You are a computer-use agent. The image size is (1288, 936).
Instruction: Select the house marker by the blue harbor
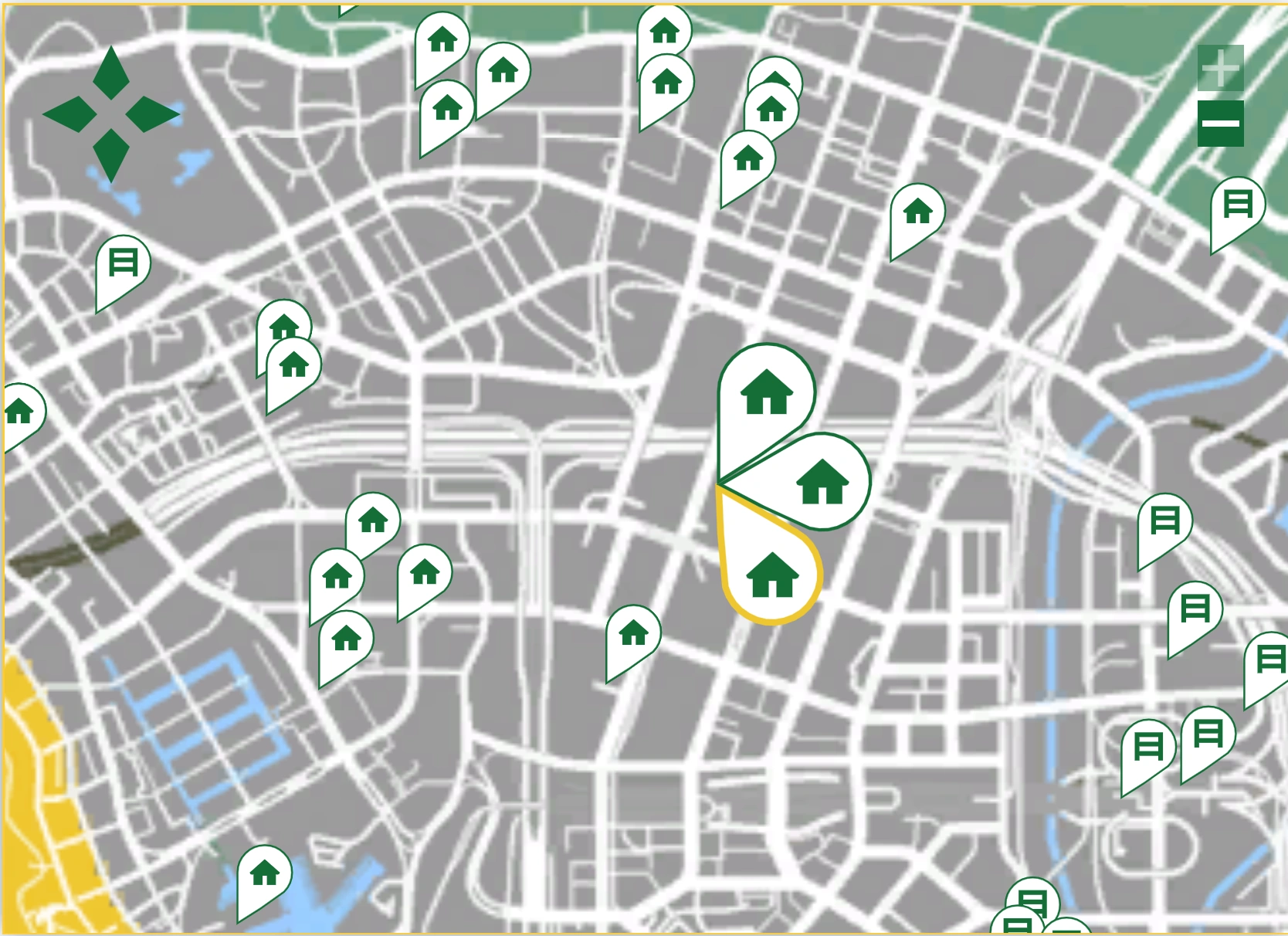tap(264, 873)
